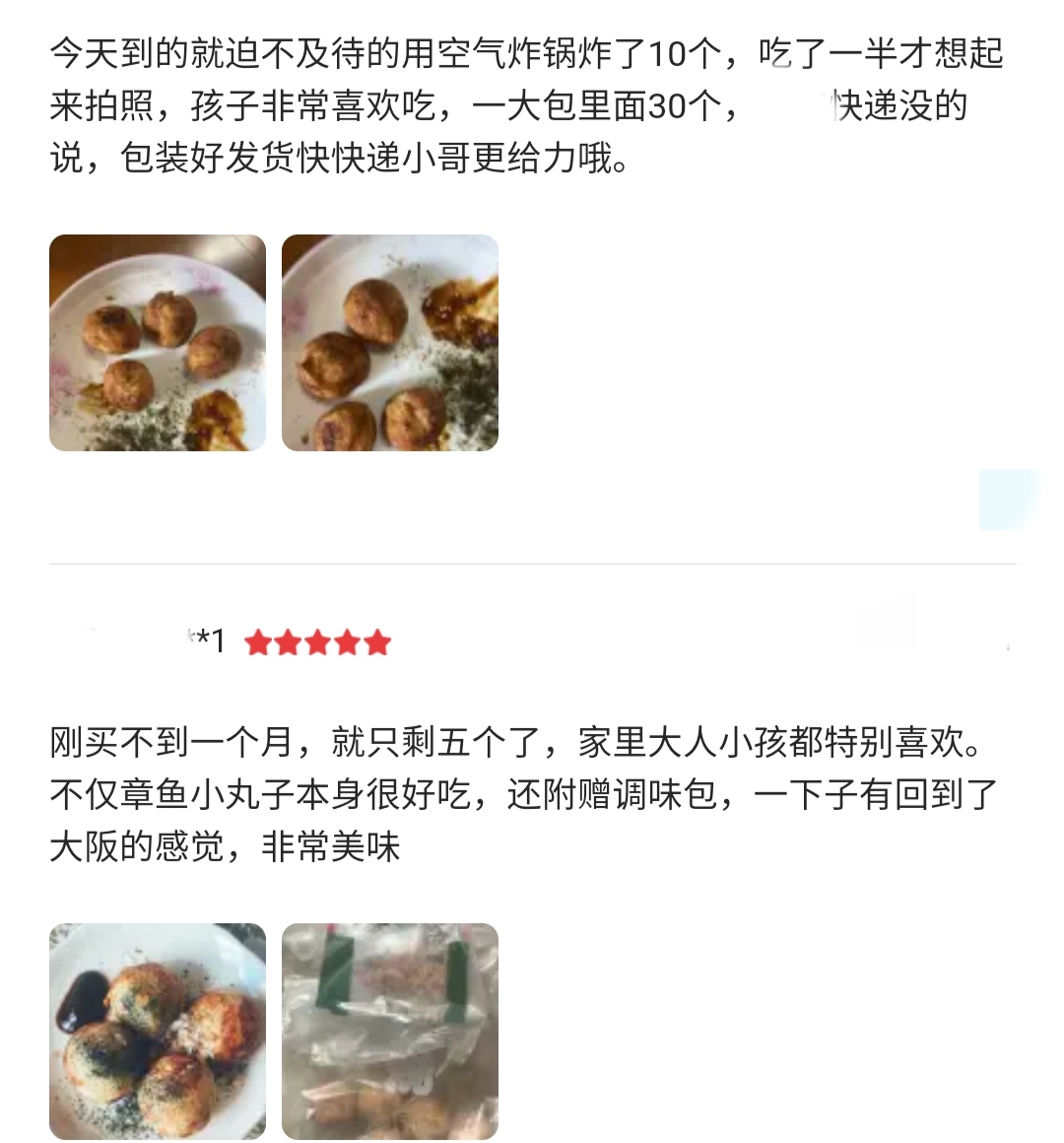Open first photo in the air fryer review

158,343
